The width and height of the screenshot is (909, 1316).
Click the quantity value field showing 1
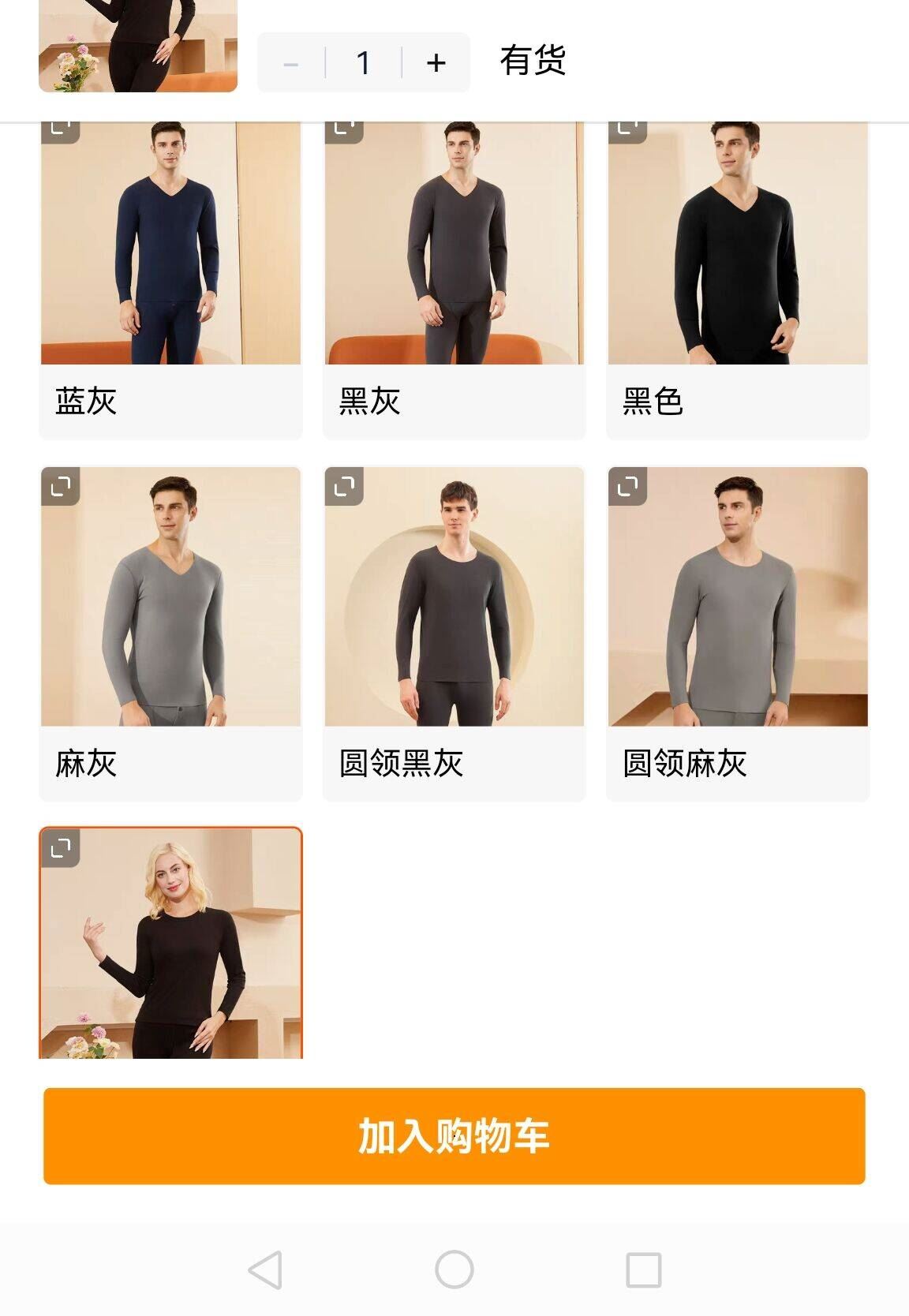(362, 63)
